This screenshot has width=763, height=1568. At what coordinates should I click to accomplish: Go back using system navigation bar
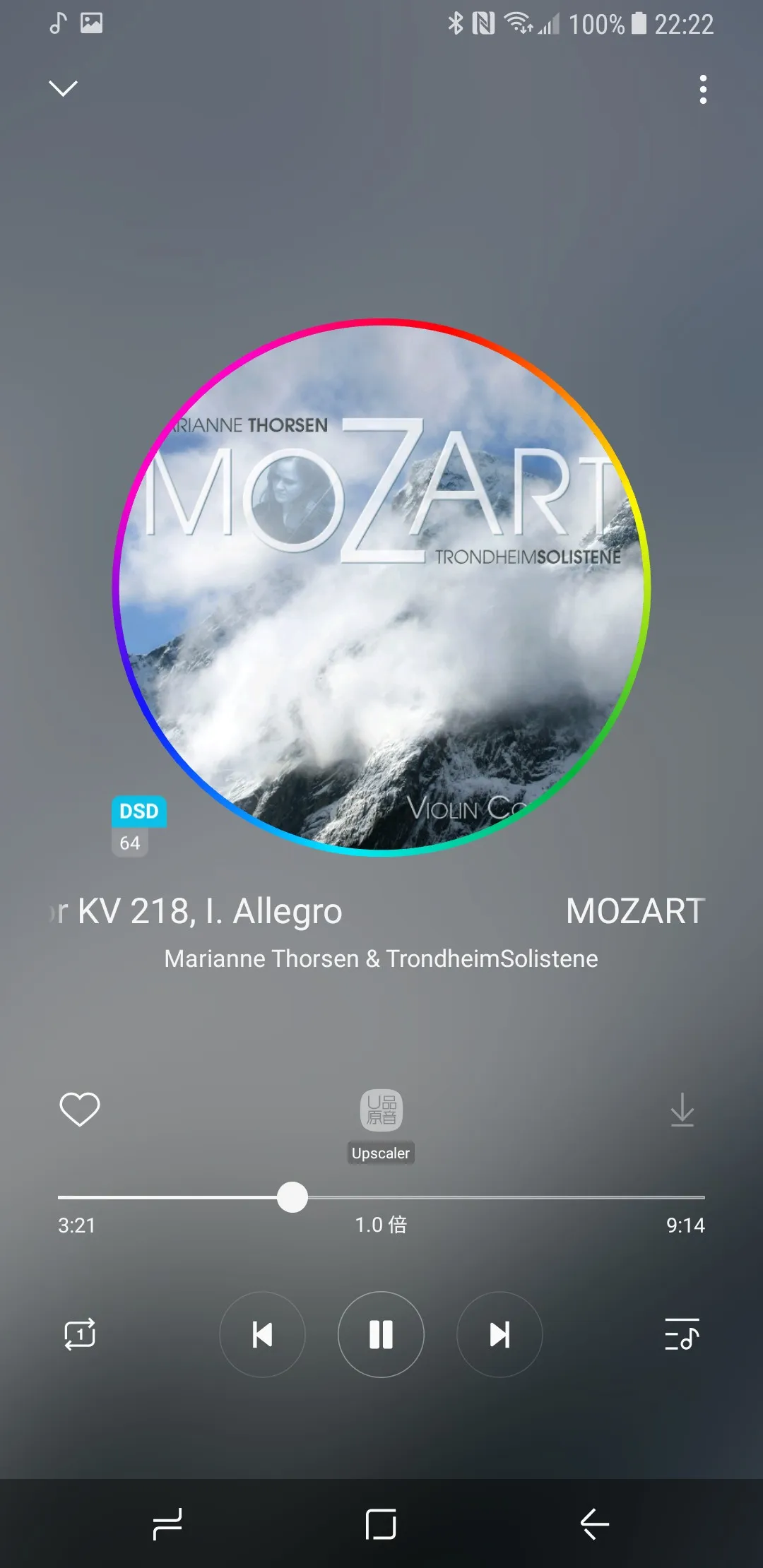tap(594, 1524)
